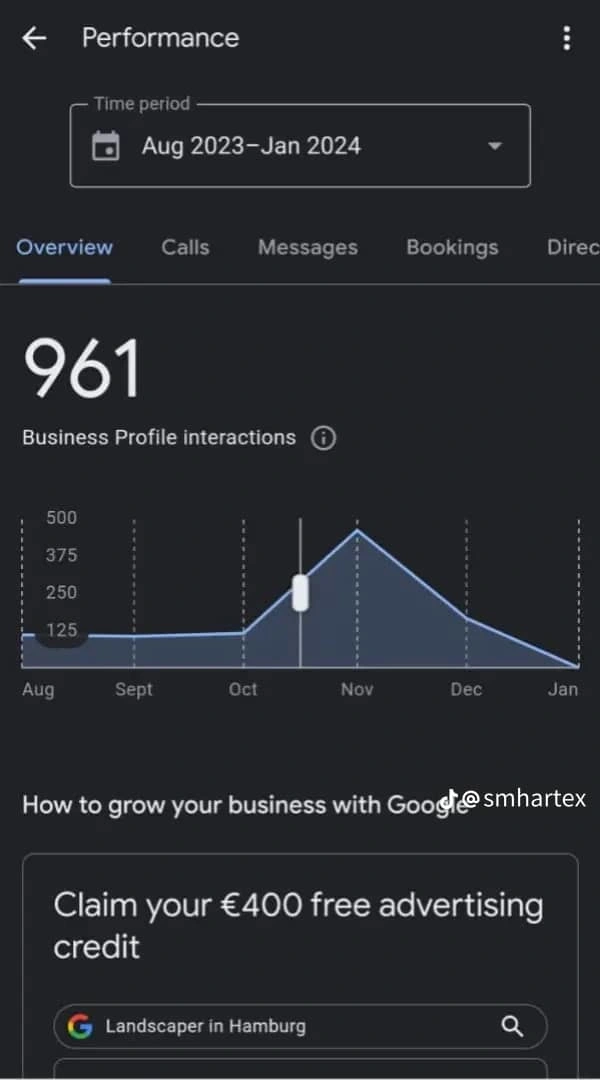Show info about Business Profile interactions

[x=323, y=438]
